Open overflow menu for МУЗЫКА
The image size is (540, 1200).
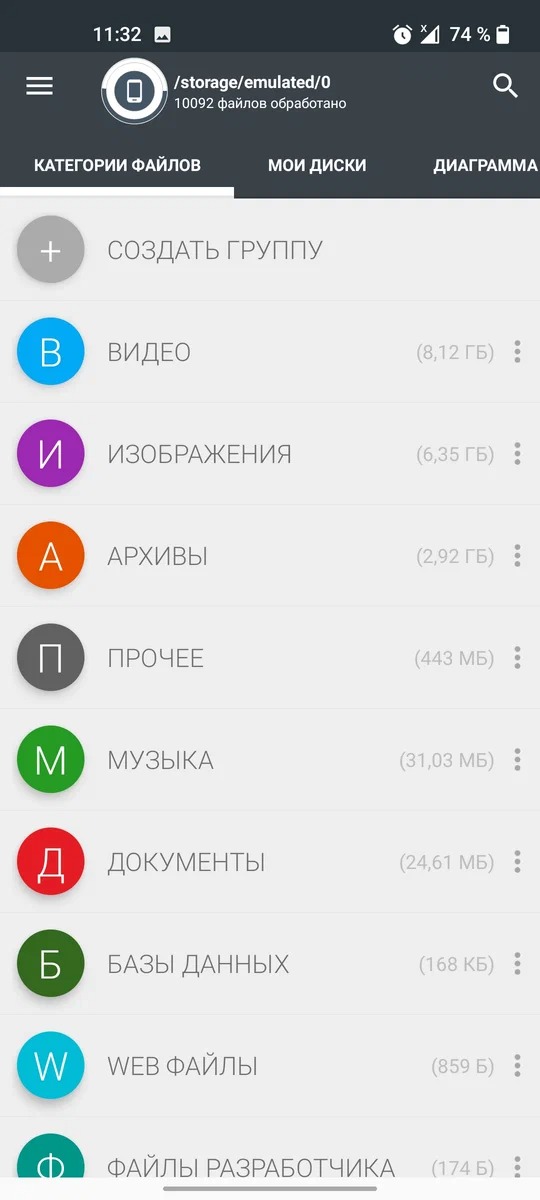click(x=517, y=760)
